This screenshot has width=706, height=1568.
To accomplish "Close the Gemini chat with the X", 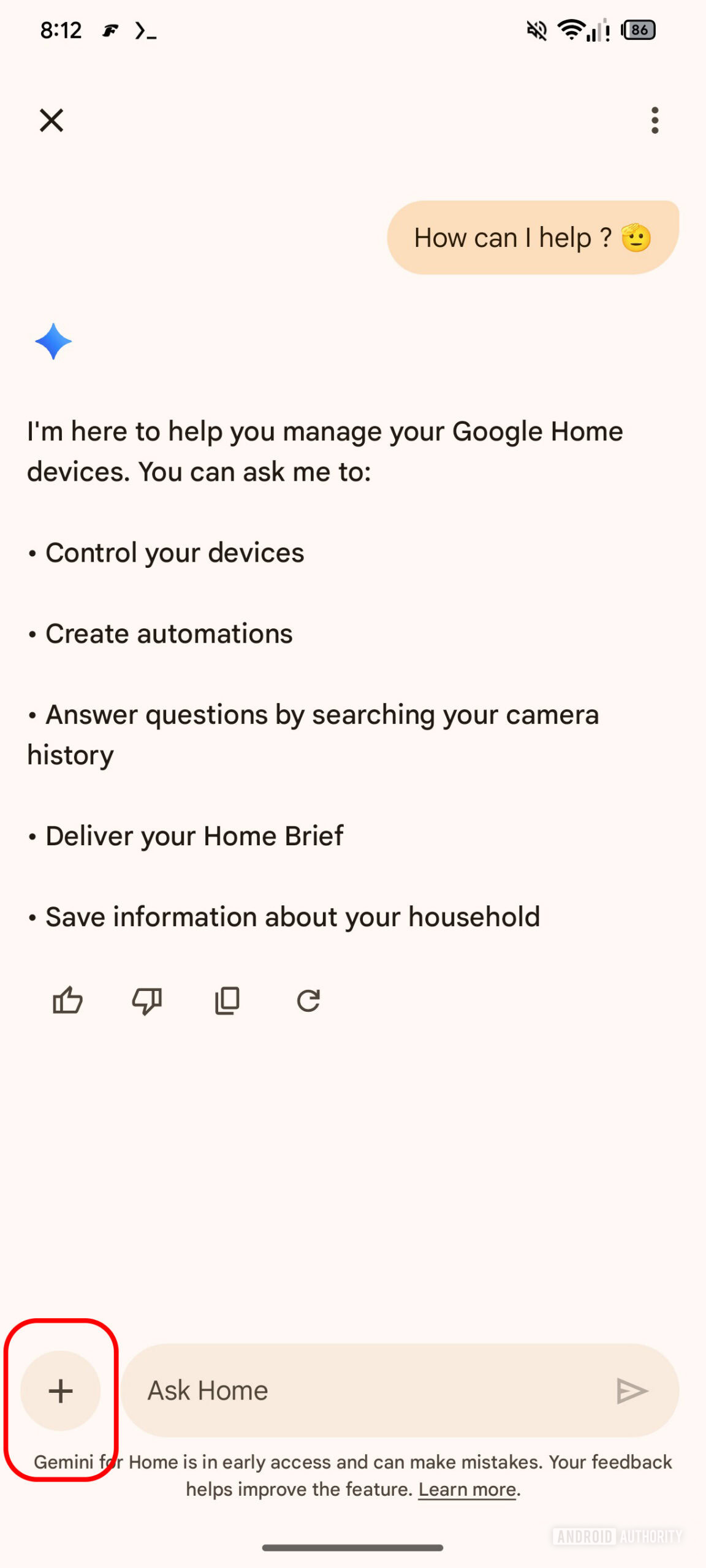I will [x=51, y=120].
